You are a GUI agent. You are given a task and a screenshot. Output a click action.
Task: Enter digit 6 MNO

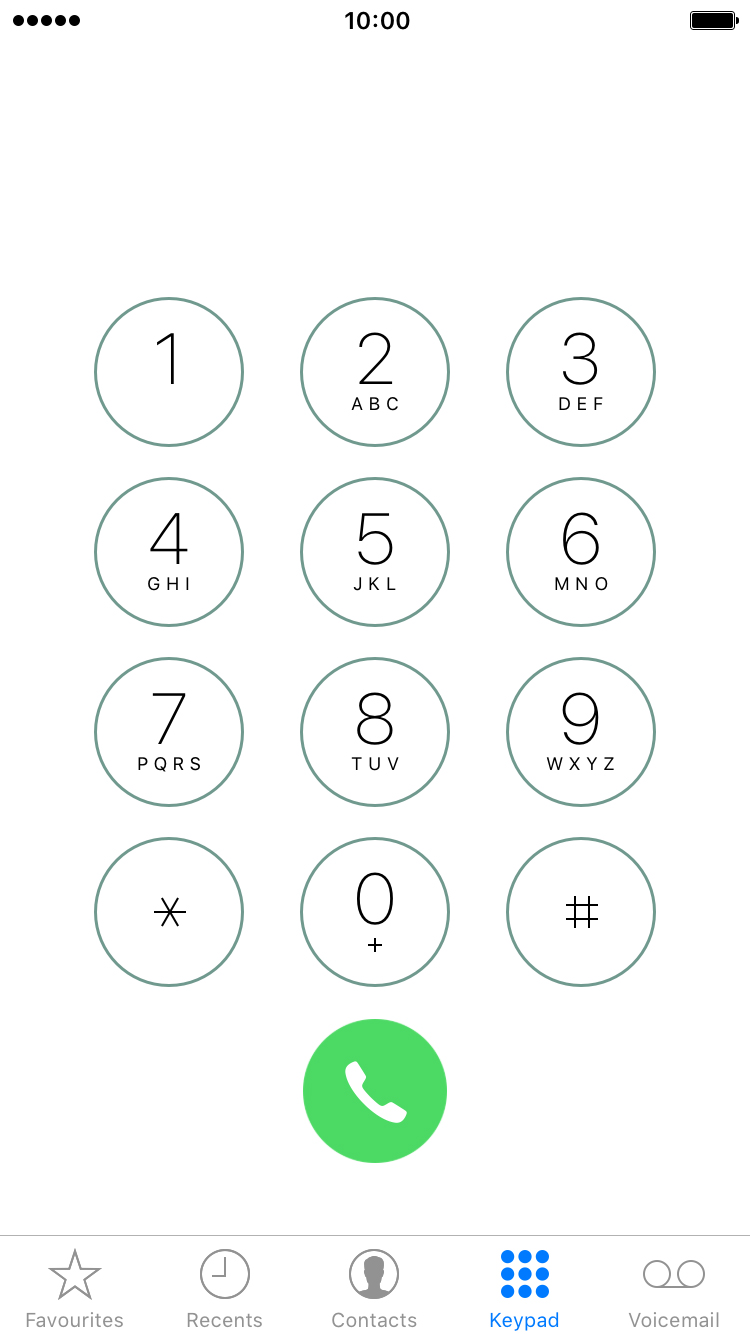pos(581,552)
